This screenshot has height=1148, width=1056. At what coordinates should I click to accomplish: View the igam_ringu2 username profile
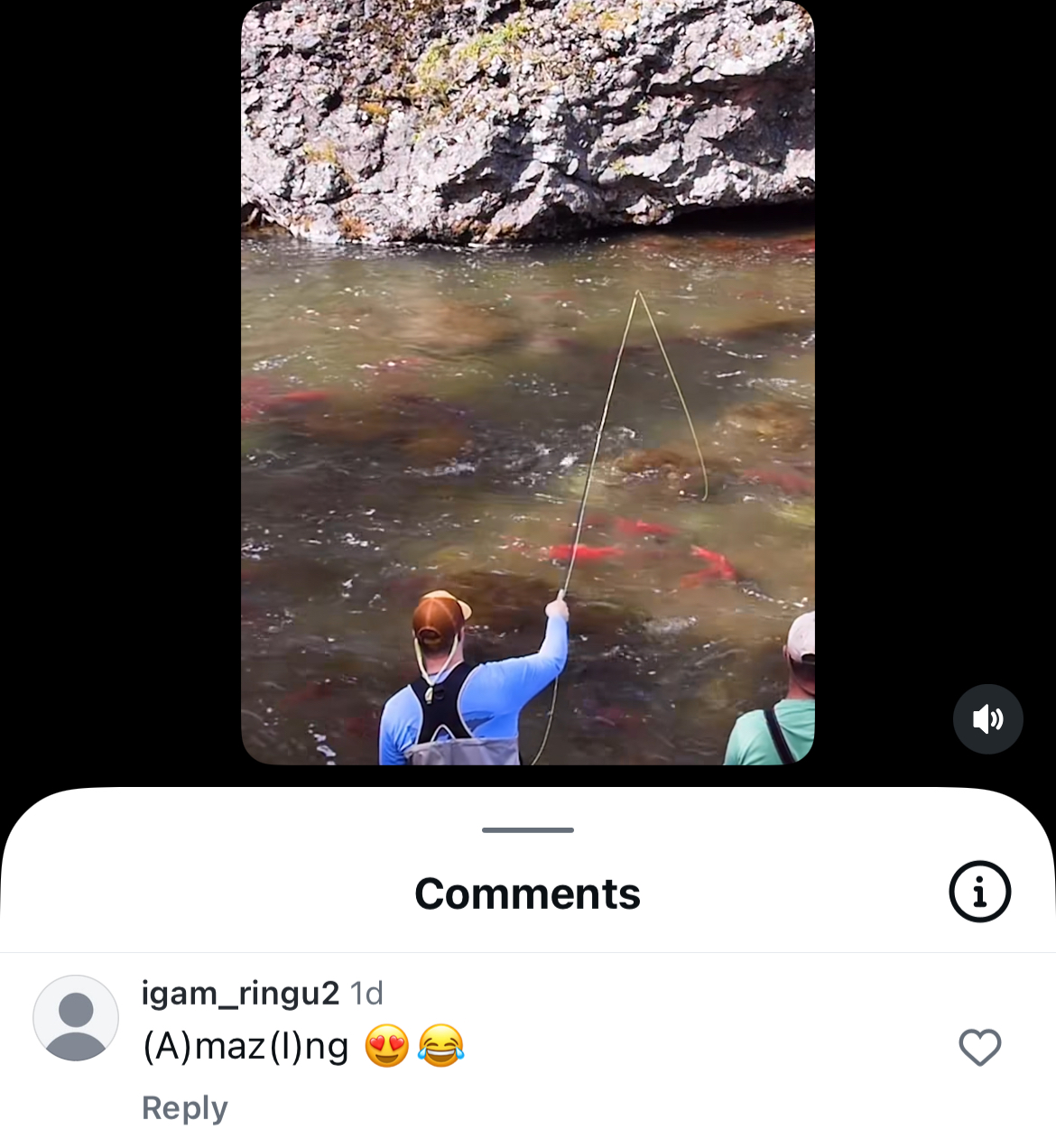point(240,993)
